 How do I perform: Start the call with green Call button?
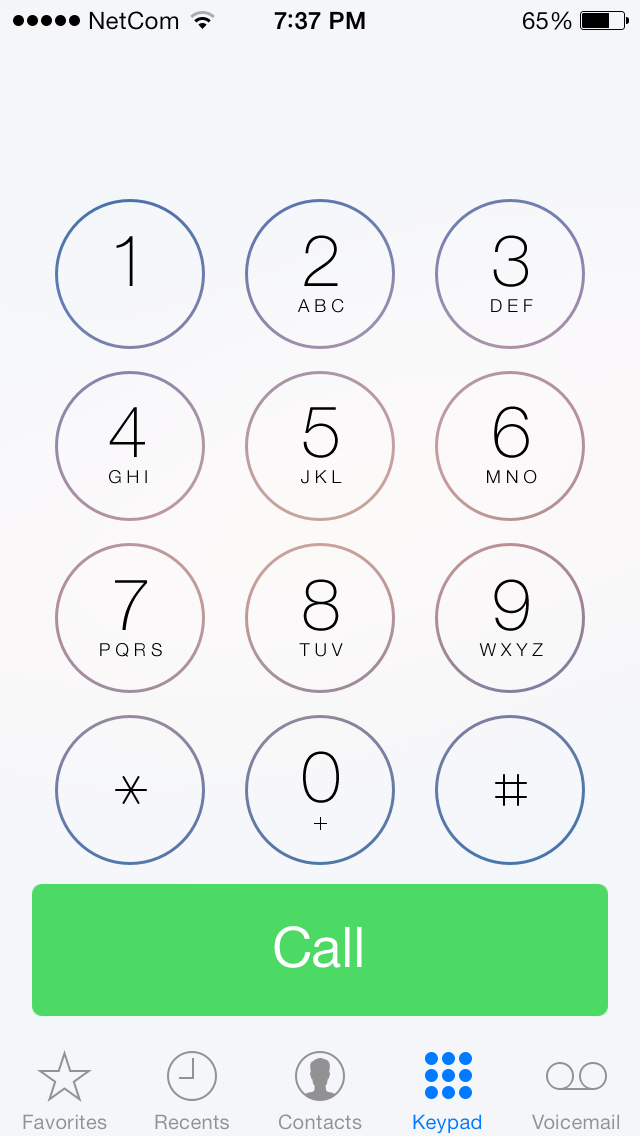pyautogui.click(x=320, y=949)
